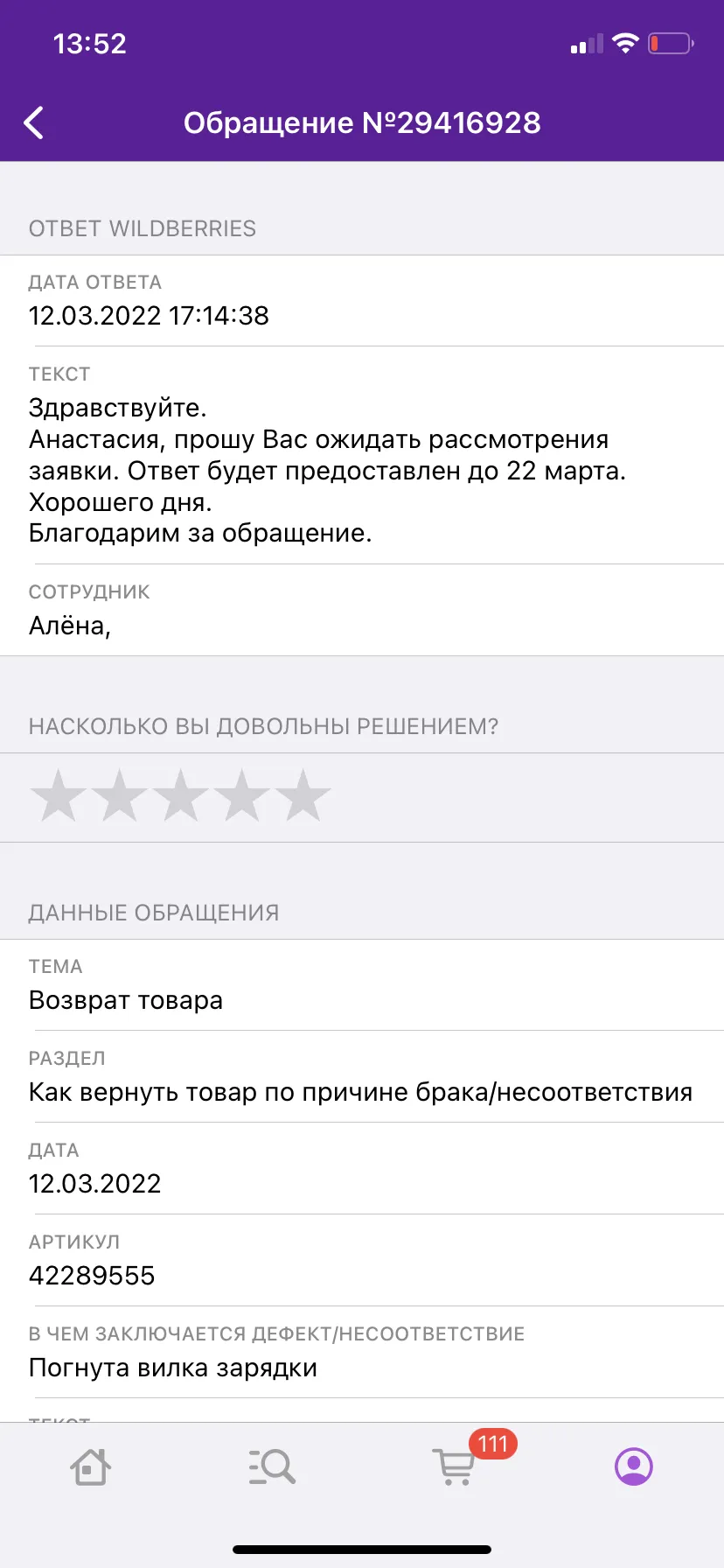Rate the solution four stars
This screenshot has width=724, height=1568.
coord(242,795)
